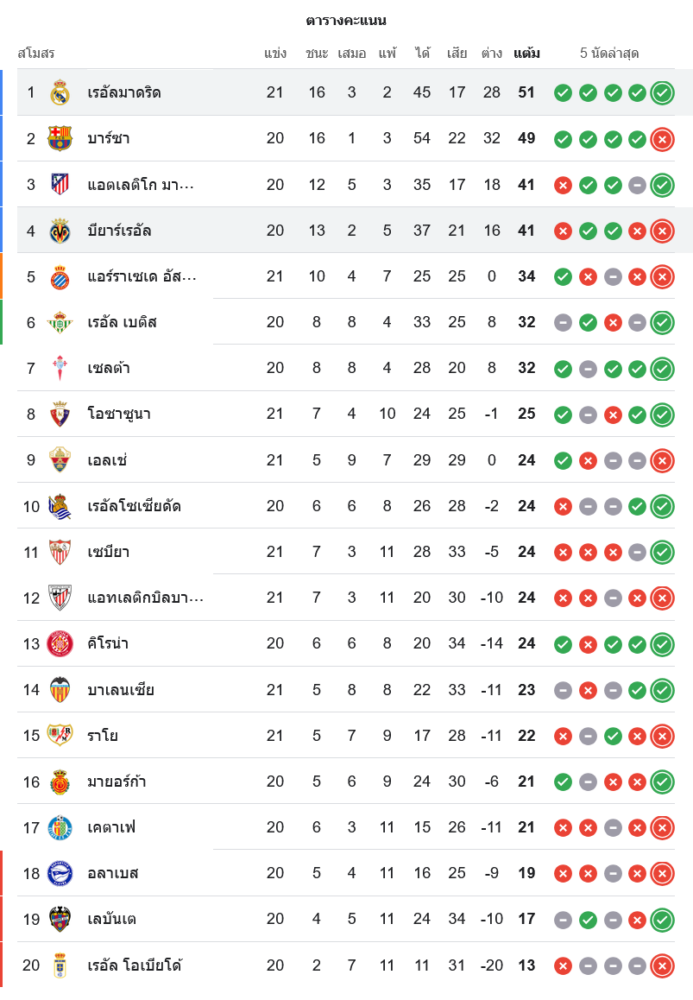Tap the เลบันเต row

[x=112, y=920]
